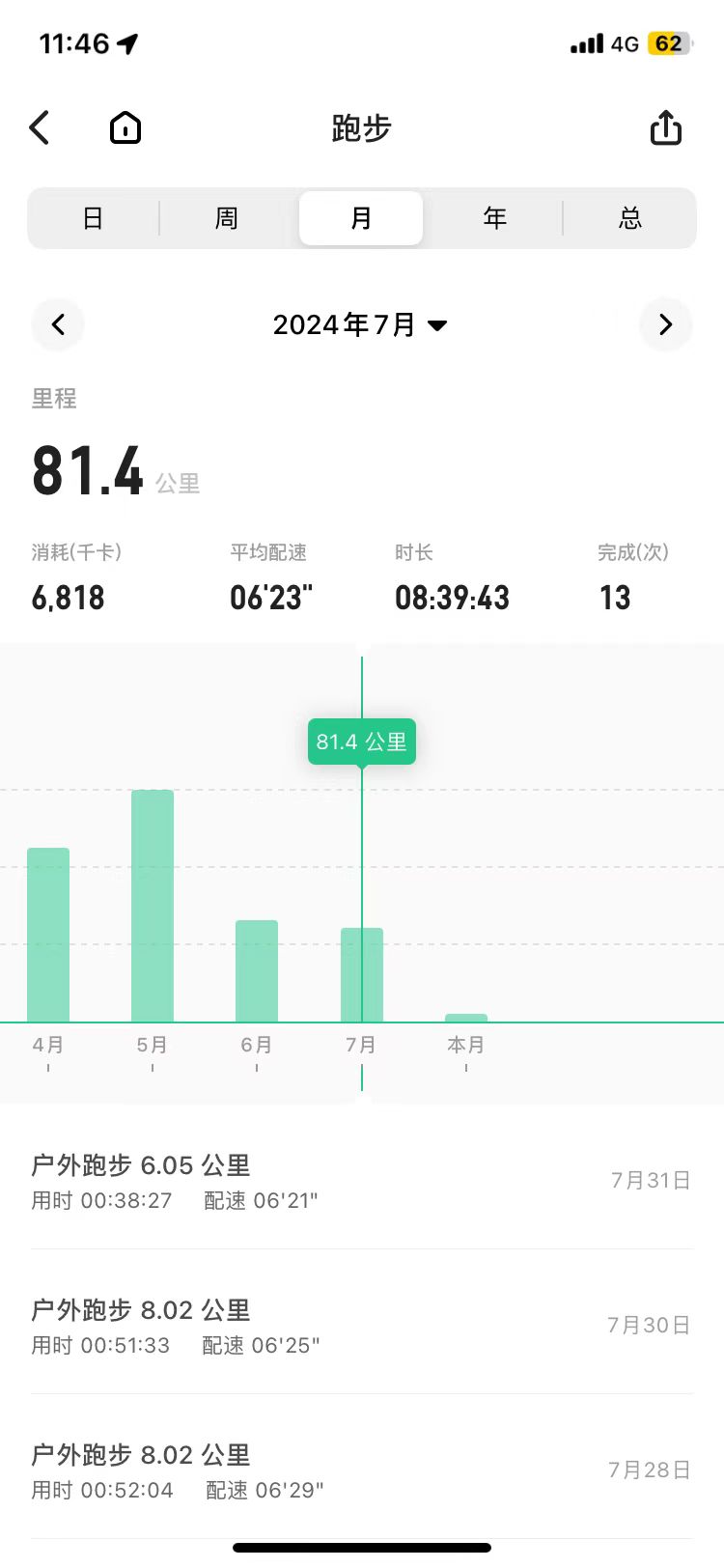Screen dimensions: 724x1568
Task: Switch to the 日 (day) tab
Action: coord(93,218)
